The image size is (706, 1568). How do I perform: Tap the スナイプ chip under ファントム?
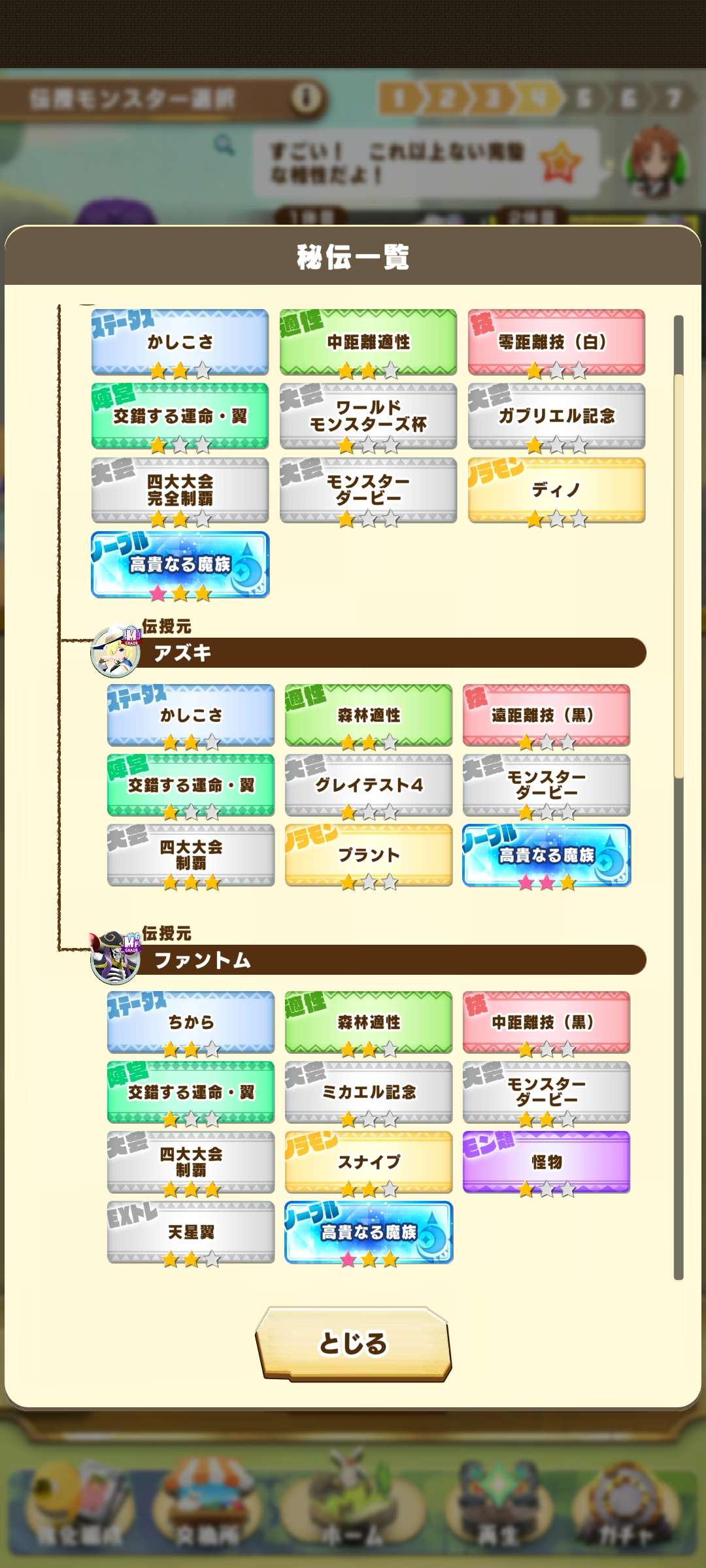coord(369,1162)
